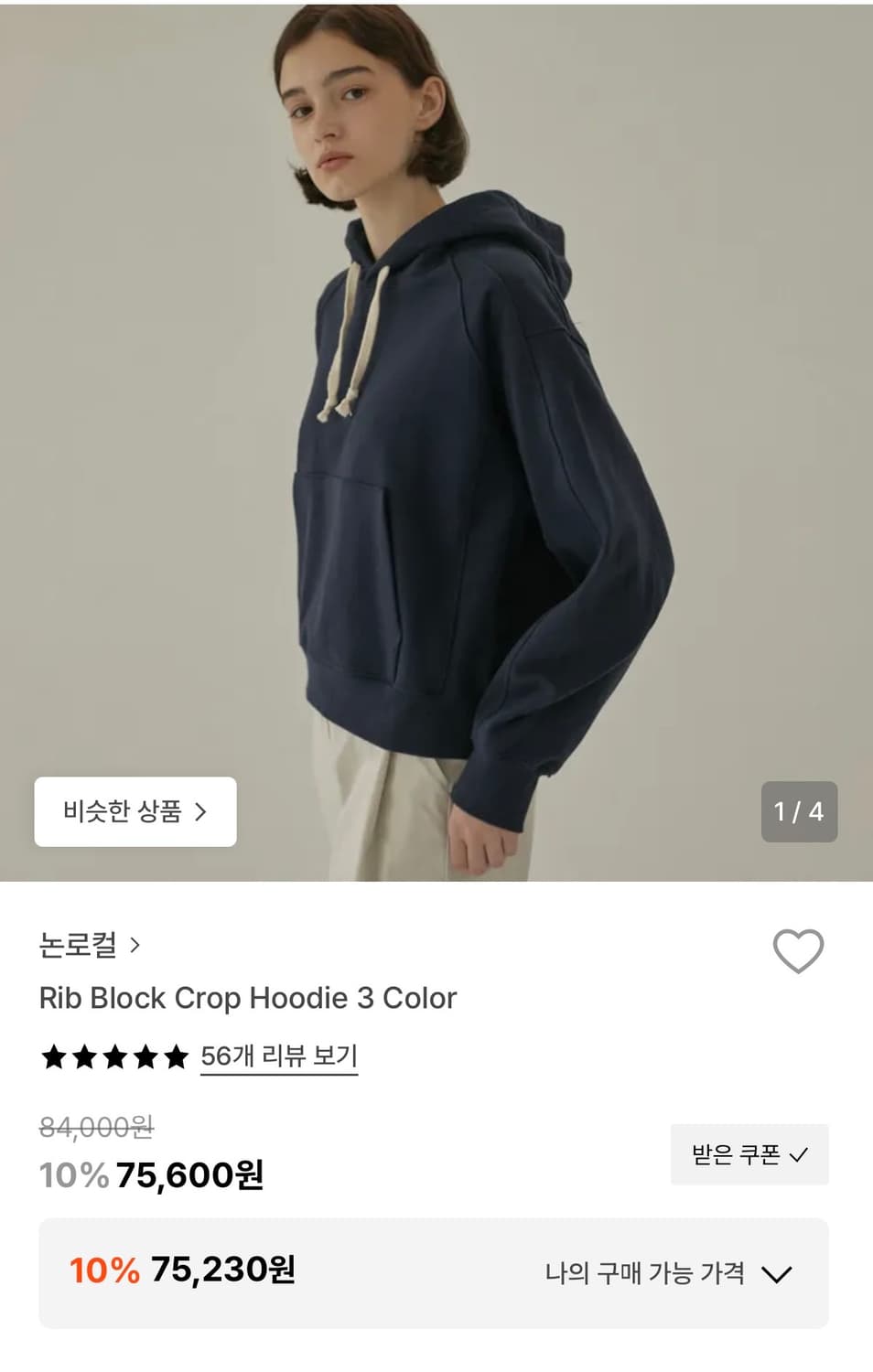Click the down arrow beside 나의 구매 가능 가격
Image resolution: width=873 pixels, height=1372 pixels.
tap(779, 1271)
